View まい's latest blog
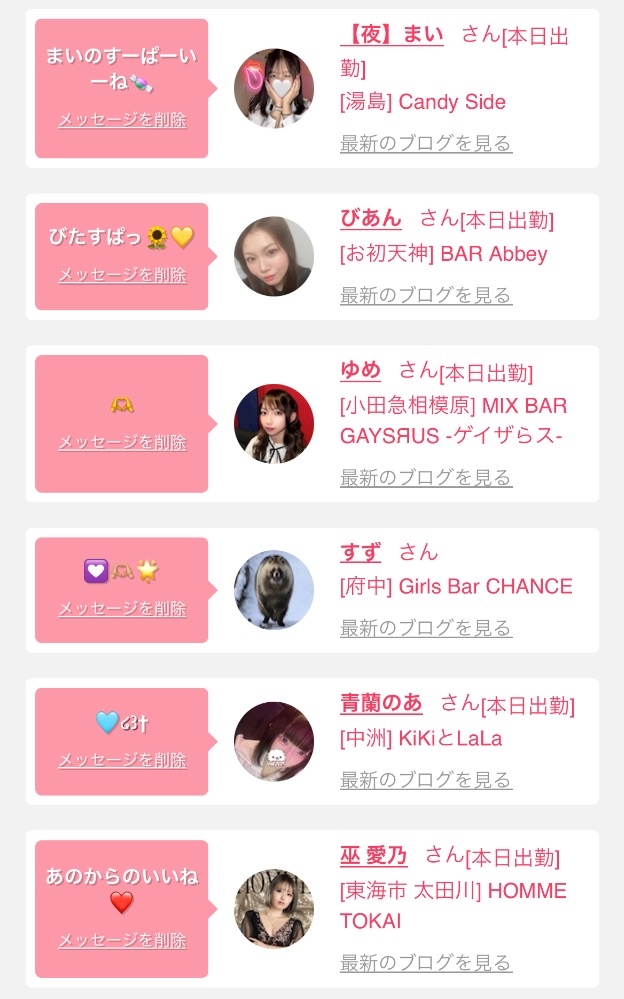Viewport: 624px width, 999px height. pyautogui.click(x=426, y=143)
